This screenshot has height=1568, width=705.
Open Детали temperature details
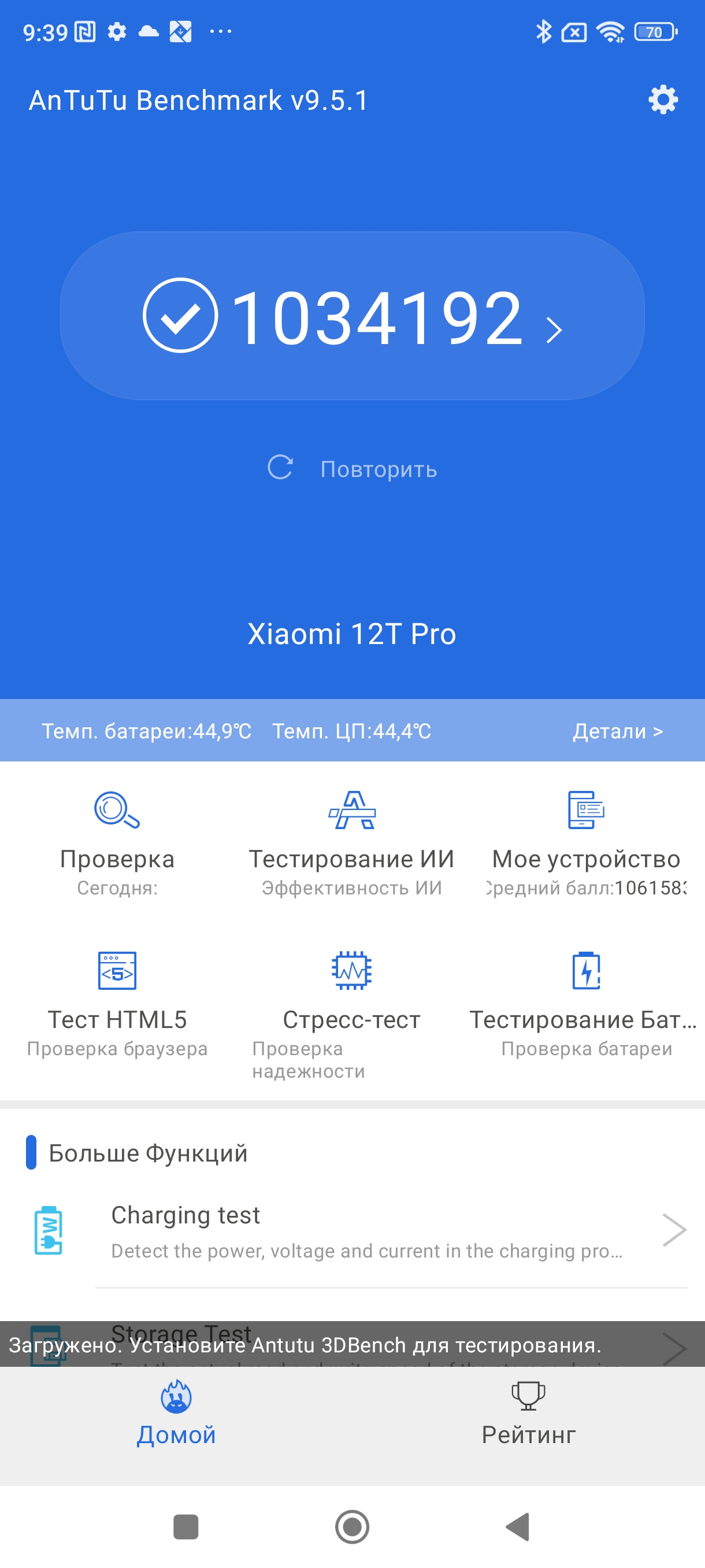click(x=617, y=730)
